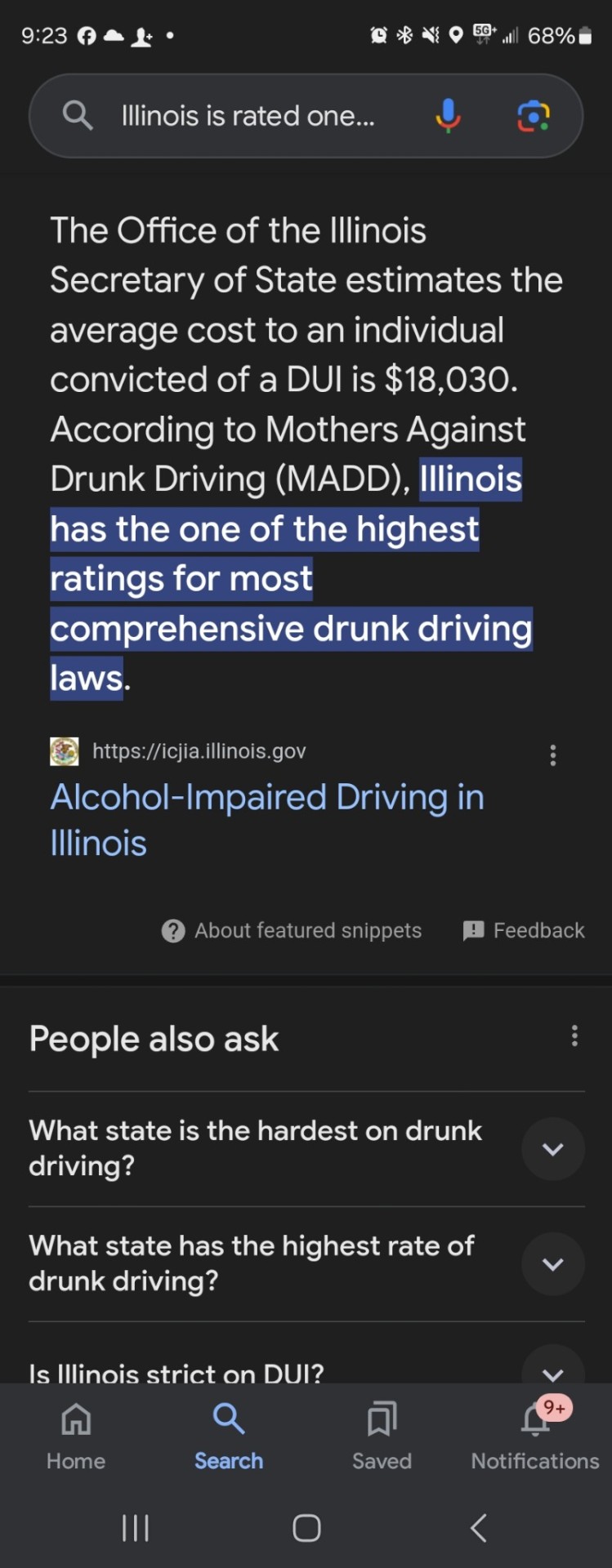Open the Notifications tab
612x1568 pixels.
535,1436
